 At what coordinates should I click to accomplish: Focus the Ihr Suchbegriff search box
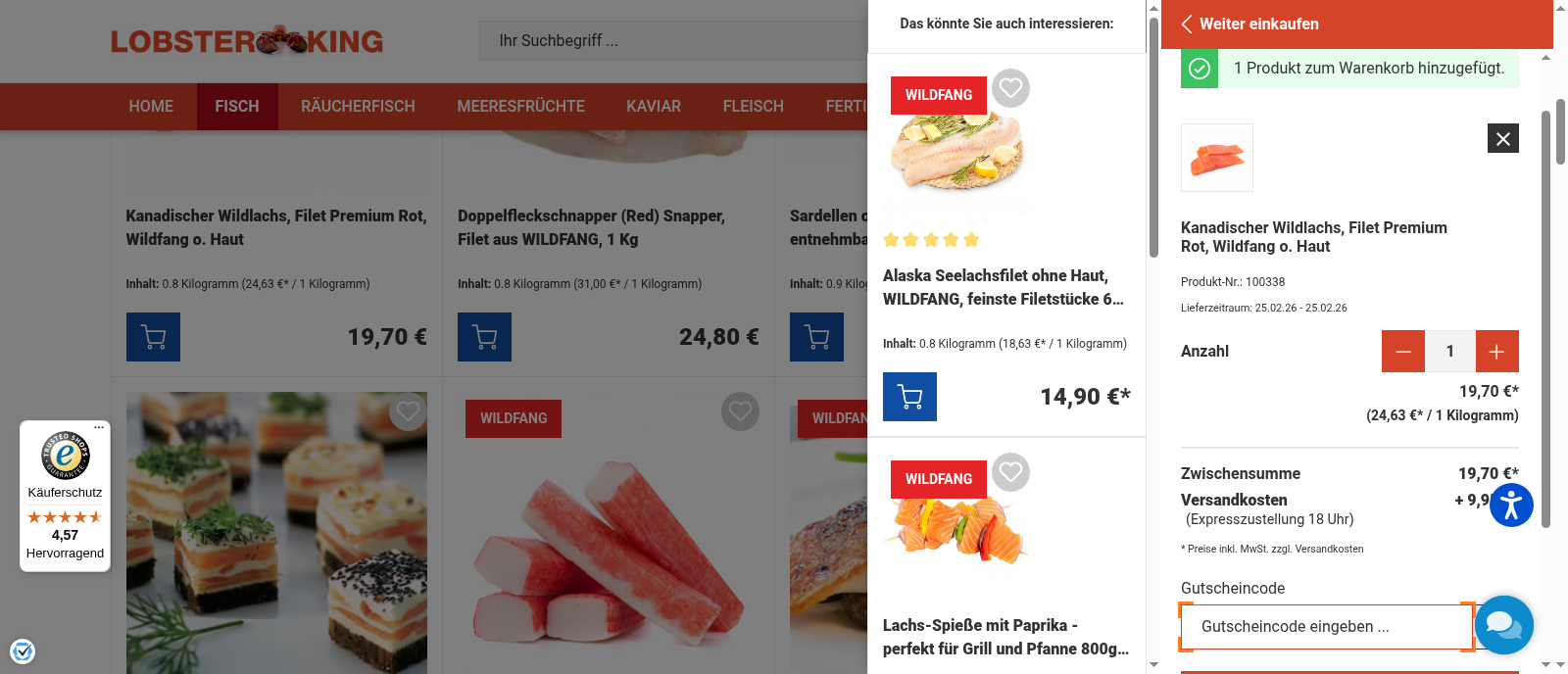point(676,41)
